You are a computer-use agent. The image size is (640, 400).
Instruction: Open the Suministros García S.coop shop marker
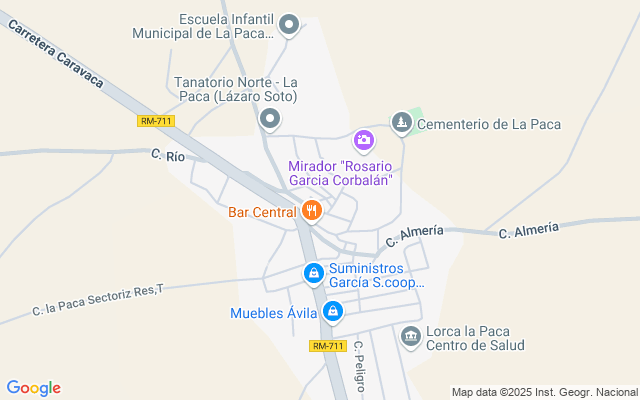click(x=314, y=273)
